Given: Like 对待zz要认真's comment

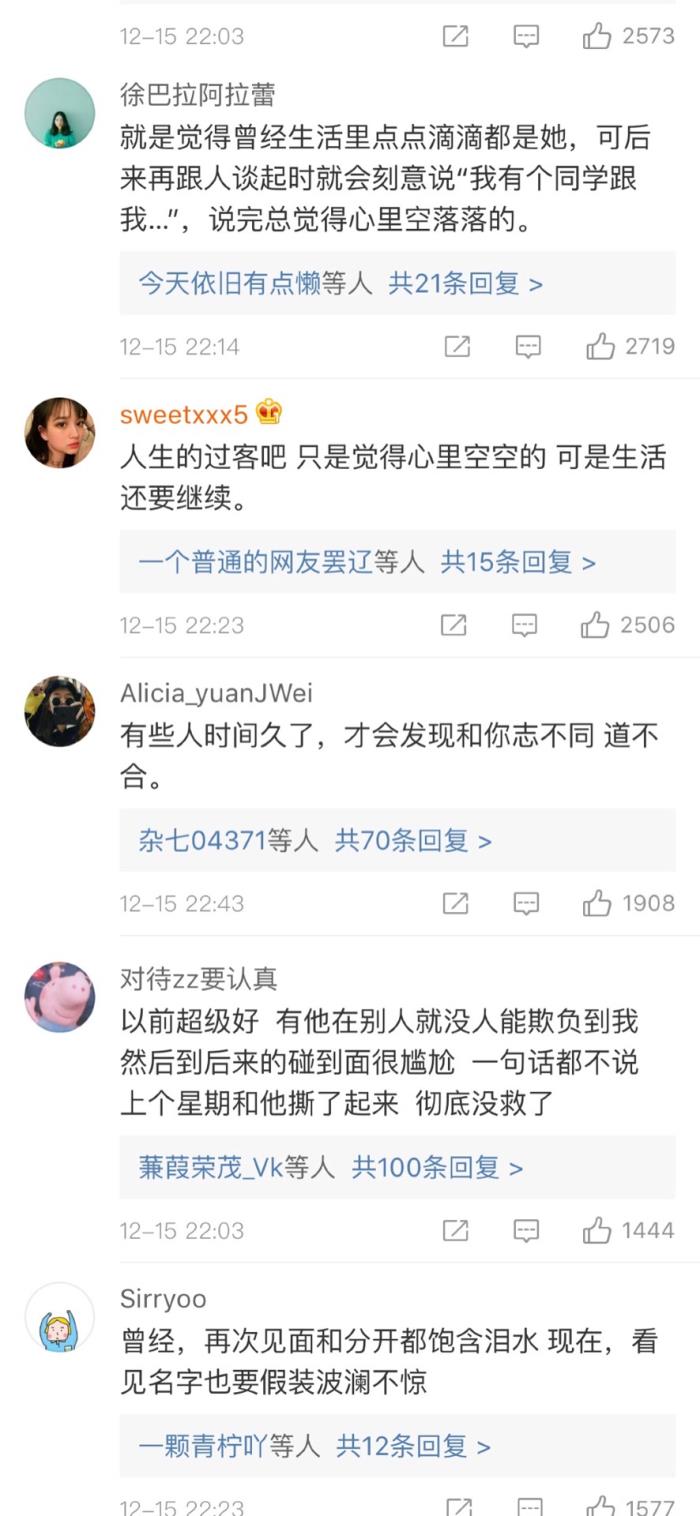Looking at the screenshot, I should [x=598, y=1230].
